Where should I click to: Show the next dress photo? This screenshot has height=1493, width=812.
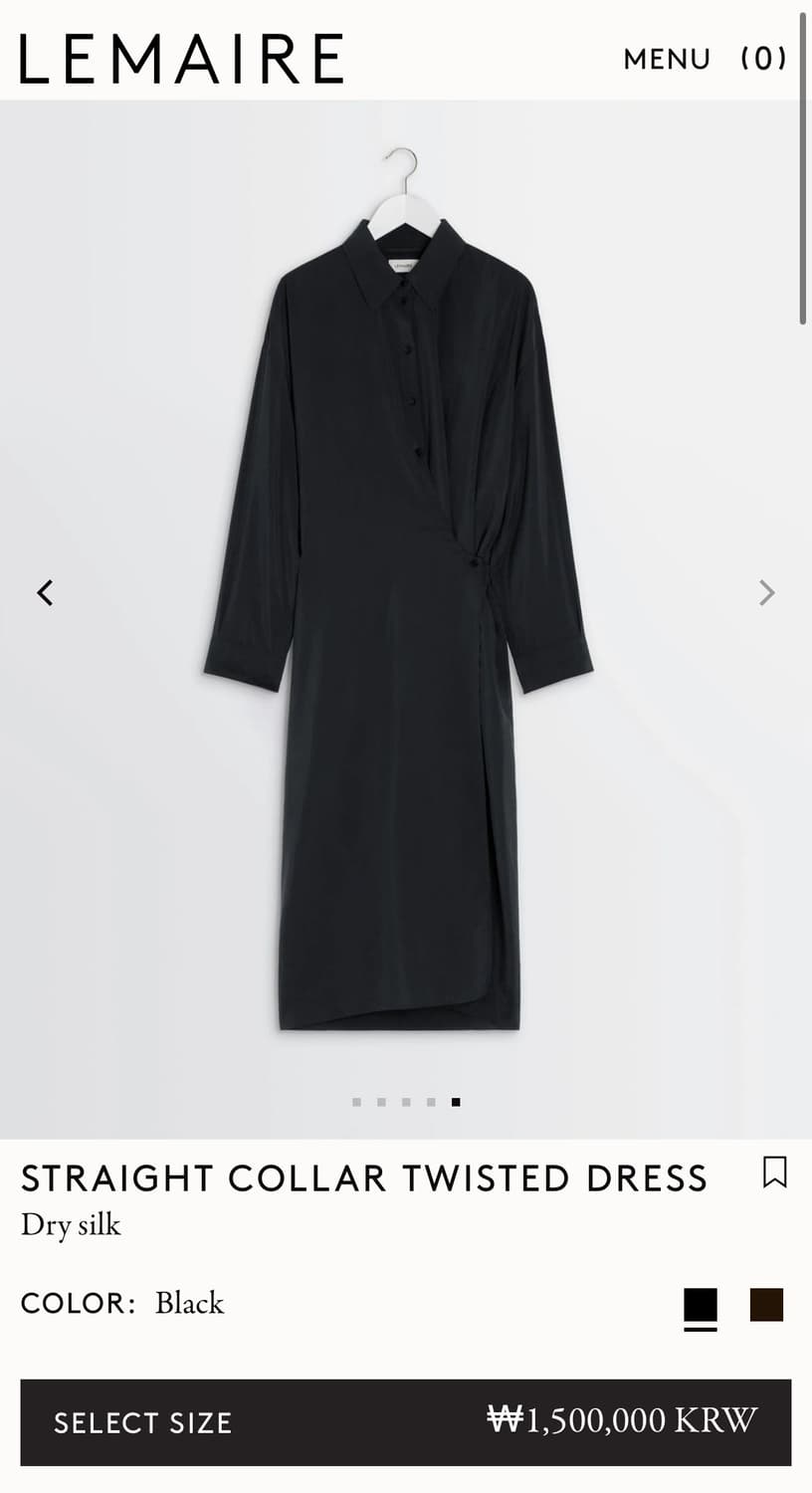click(766, 593)
